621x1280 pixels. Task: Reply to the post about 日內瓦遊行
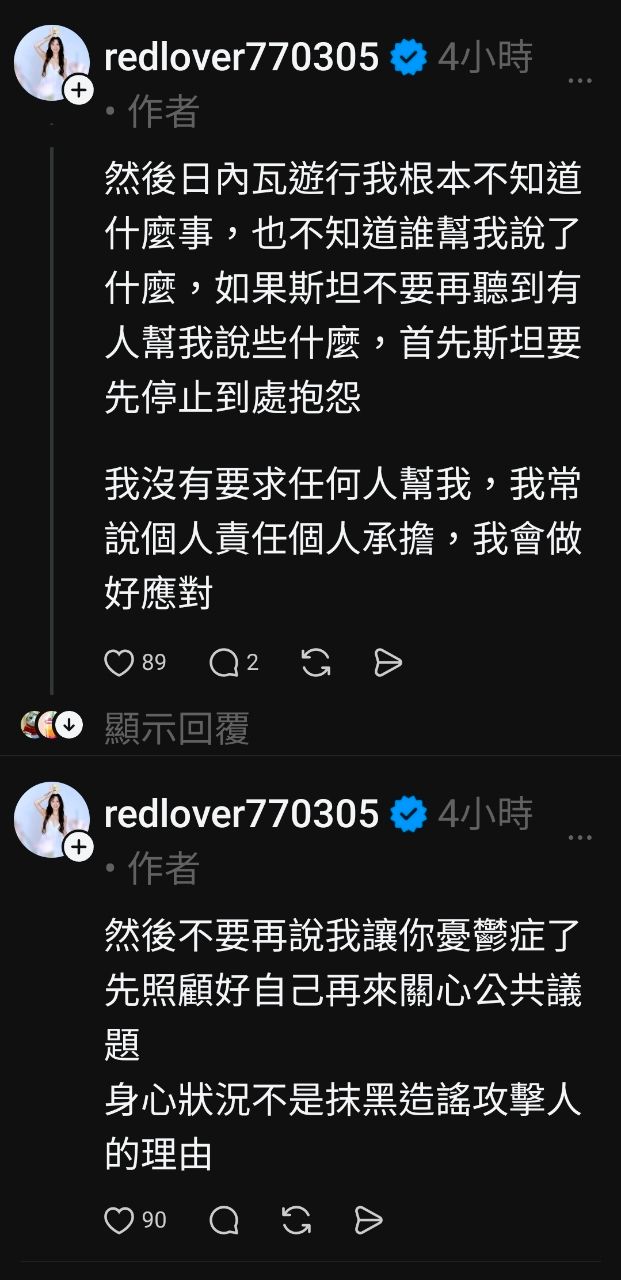(223, 663)
